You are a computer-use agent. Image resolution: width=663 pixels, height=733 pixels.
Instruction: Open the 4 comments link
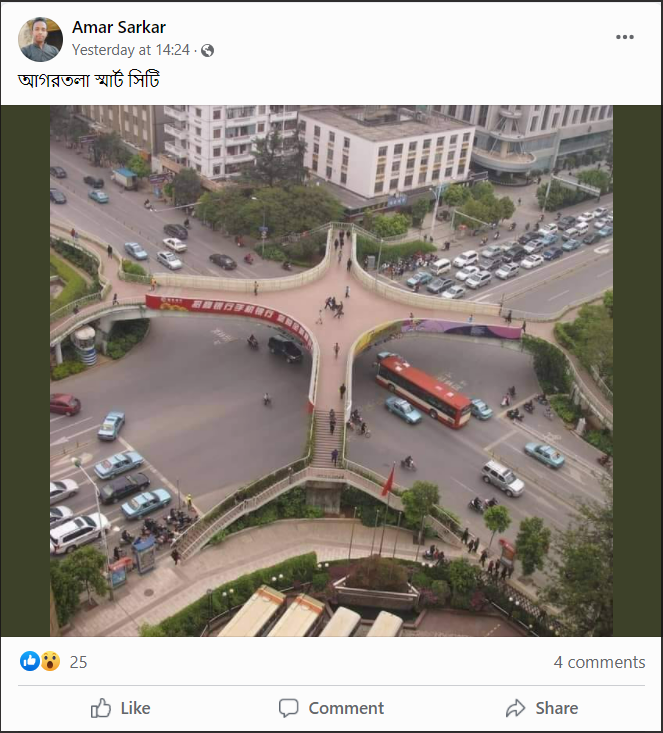pos(599,662)
